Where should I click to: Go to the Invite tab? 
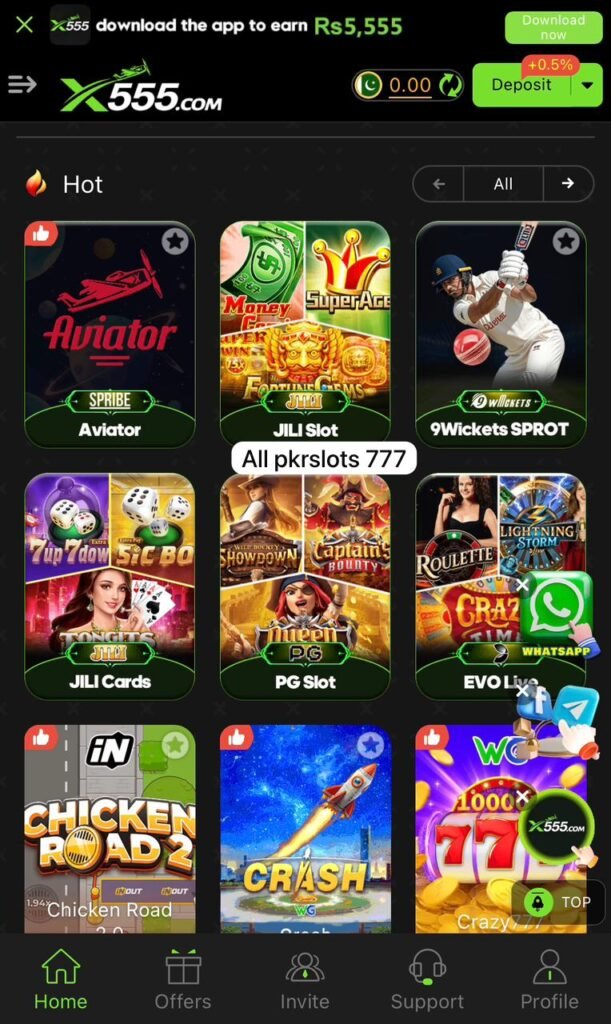[305, 980]
